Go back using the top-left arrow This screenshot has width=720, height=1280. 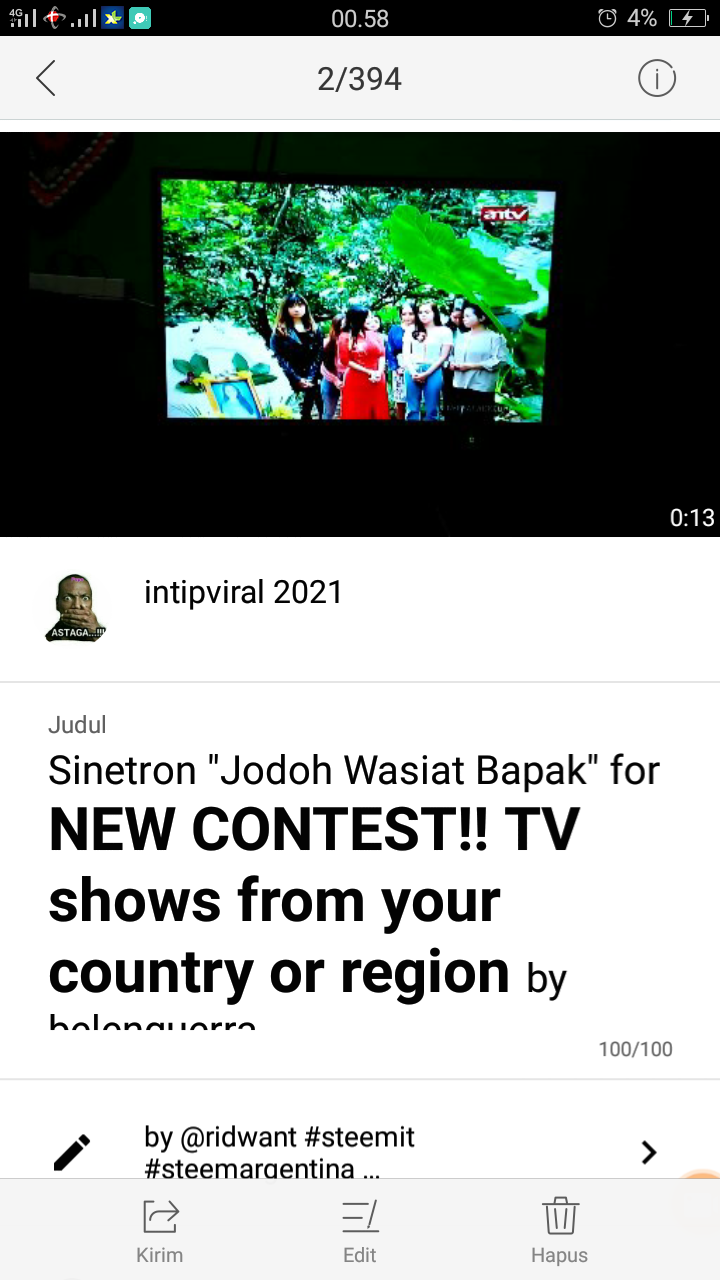[x=45, y=78]
